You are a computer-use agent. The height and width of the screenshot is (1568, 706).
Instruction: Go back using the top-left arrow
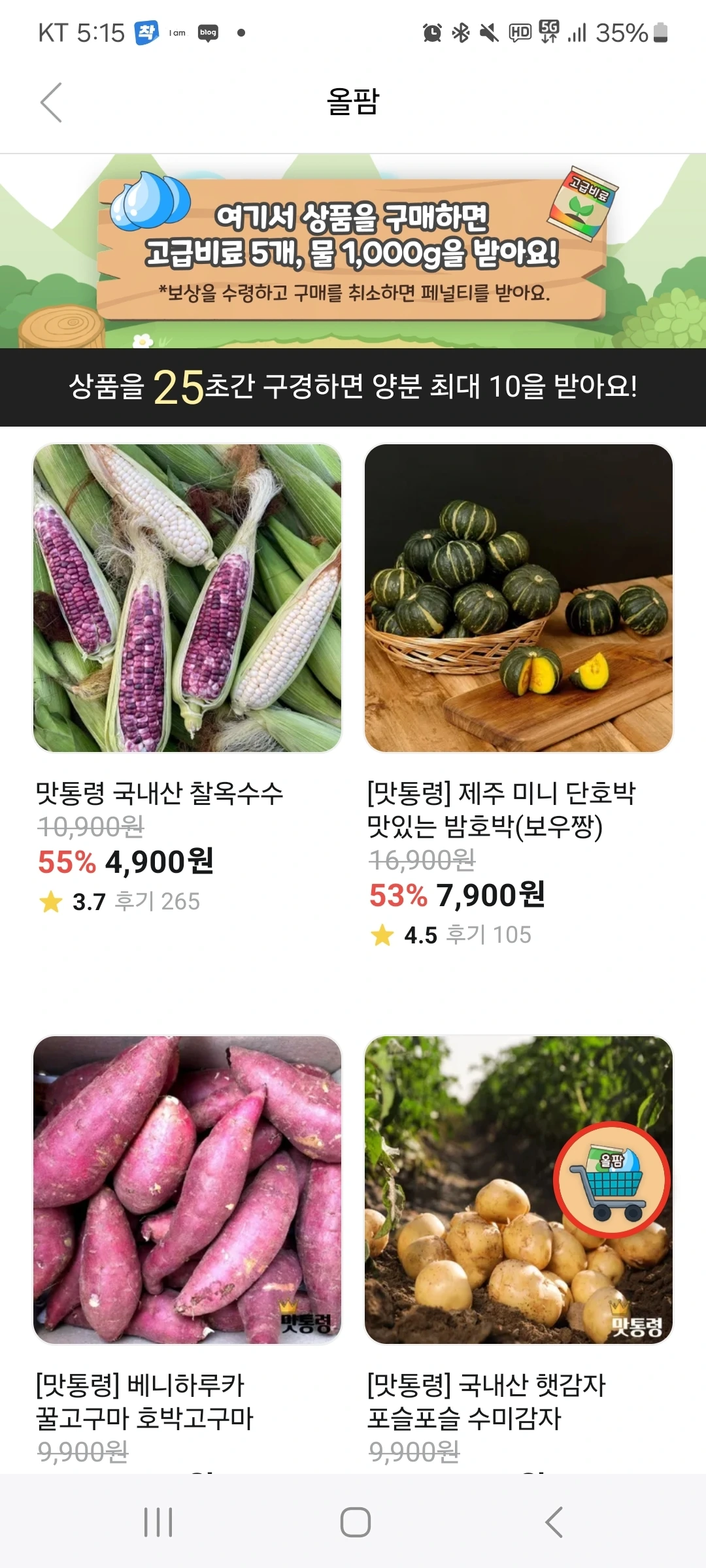point(52,103)
